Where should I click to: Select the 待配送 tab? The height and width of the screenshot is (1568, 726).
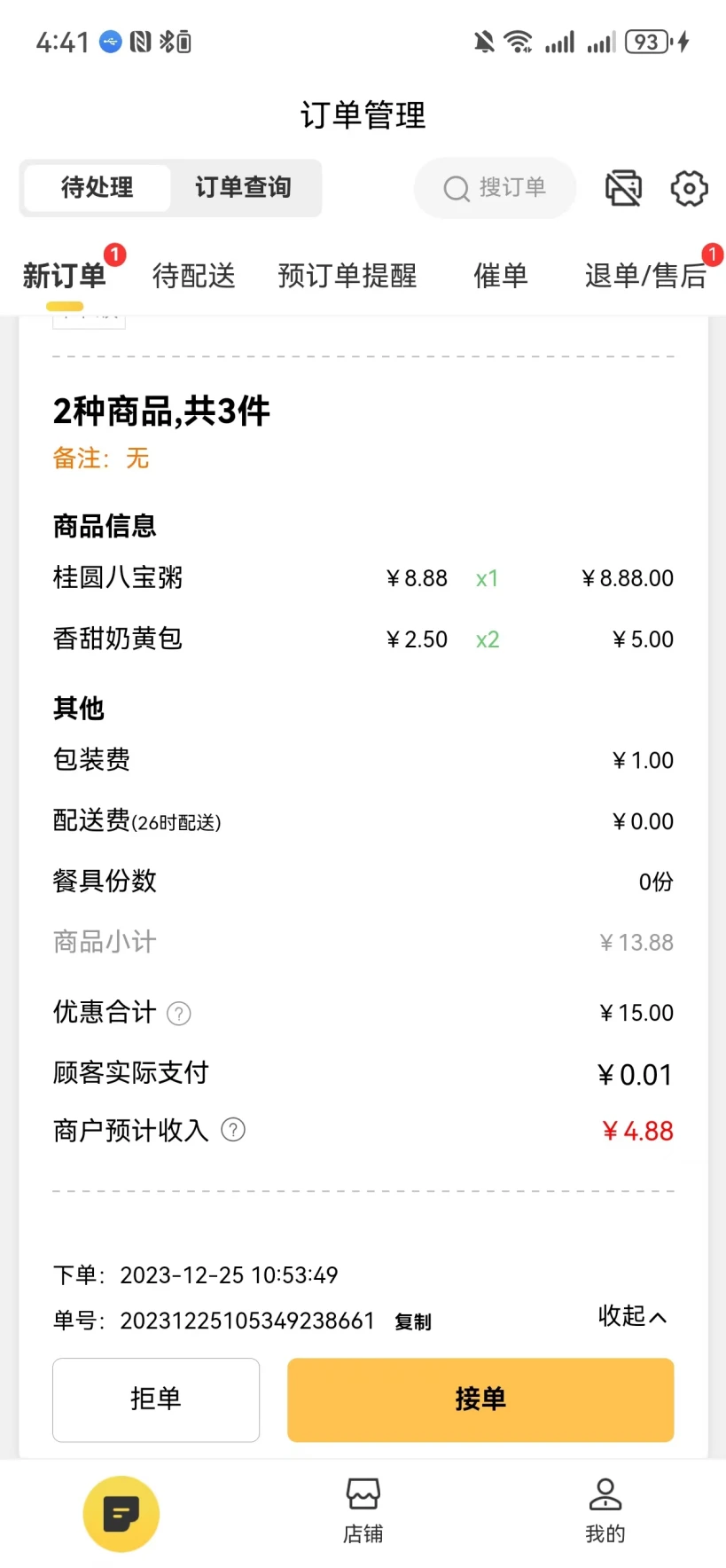click(x=193, y=275)
